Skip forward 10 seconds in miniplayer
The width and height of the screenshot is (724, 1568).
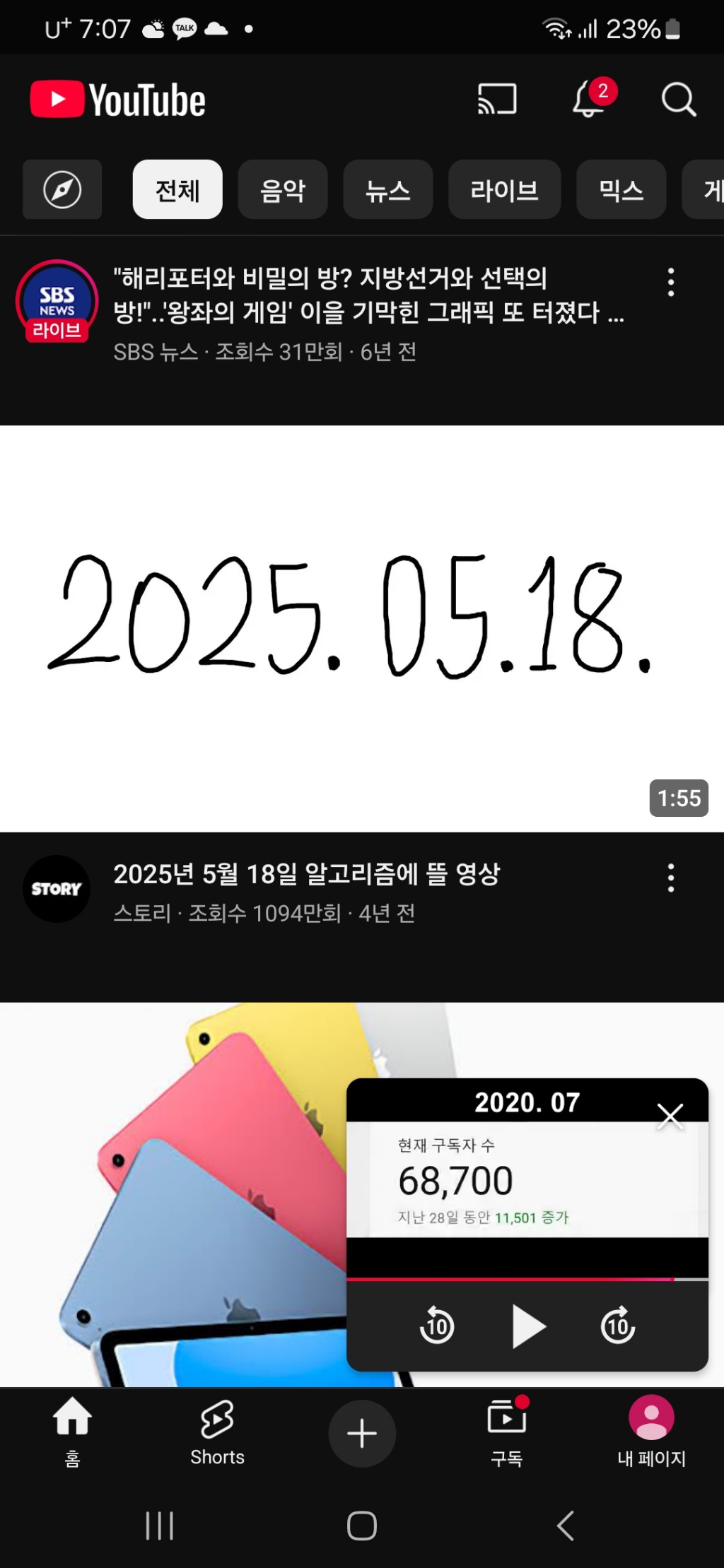617,1326
